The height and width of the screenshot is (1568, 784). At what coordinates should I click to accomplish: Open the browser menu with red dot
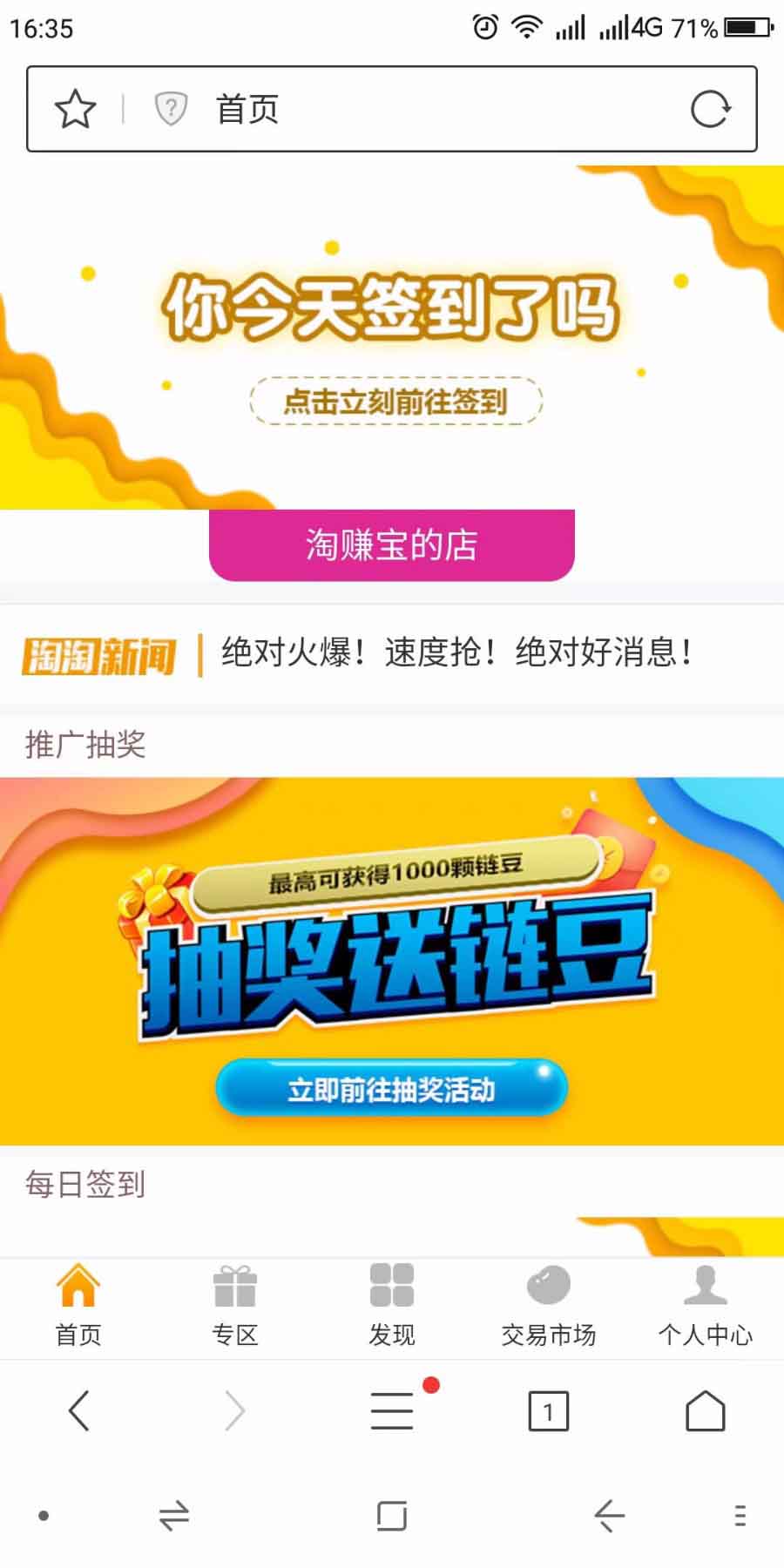coord(392,1410)
